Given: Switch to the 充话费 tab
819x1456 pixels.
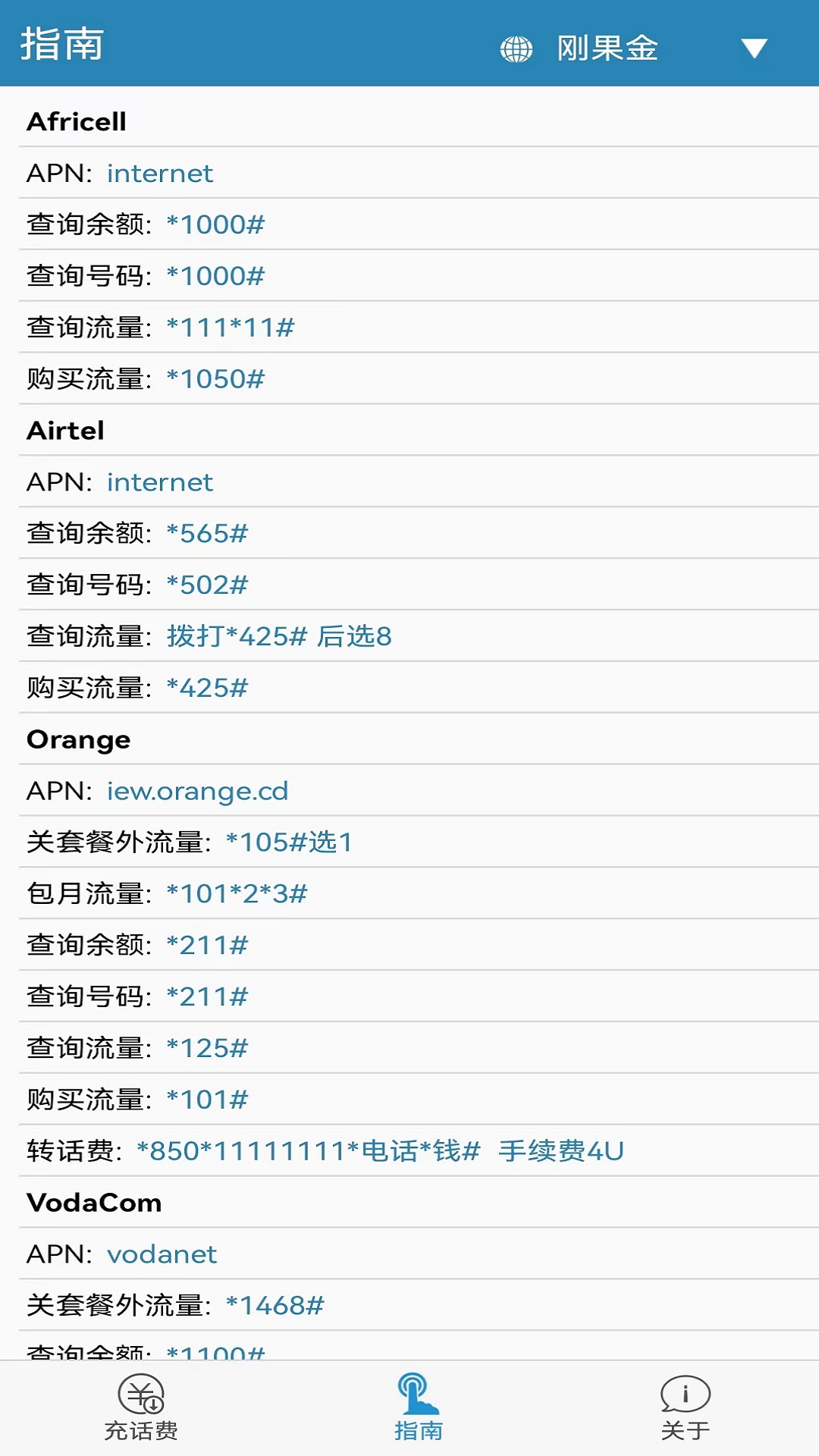Looking at the screenshot, I should click(141, 1407).
